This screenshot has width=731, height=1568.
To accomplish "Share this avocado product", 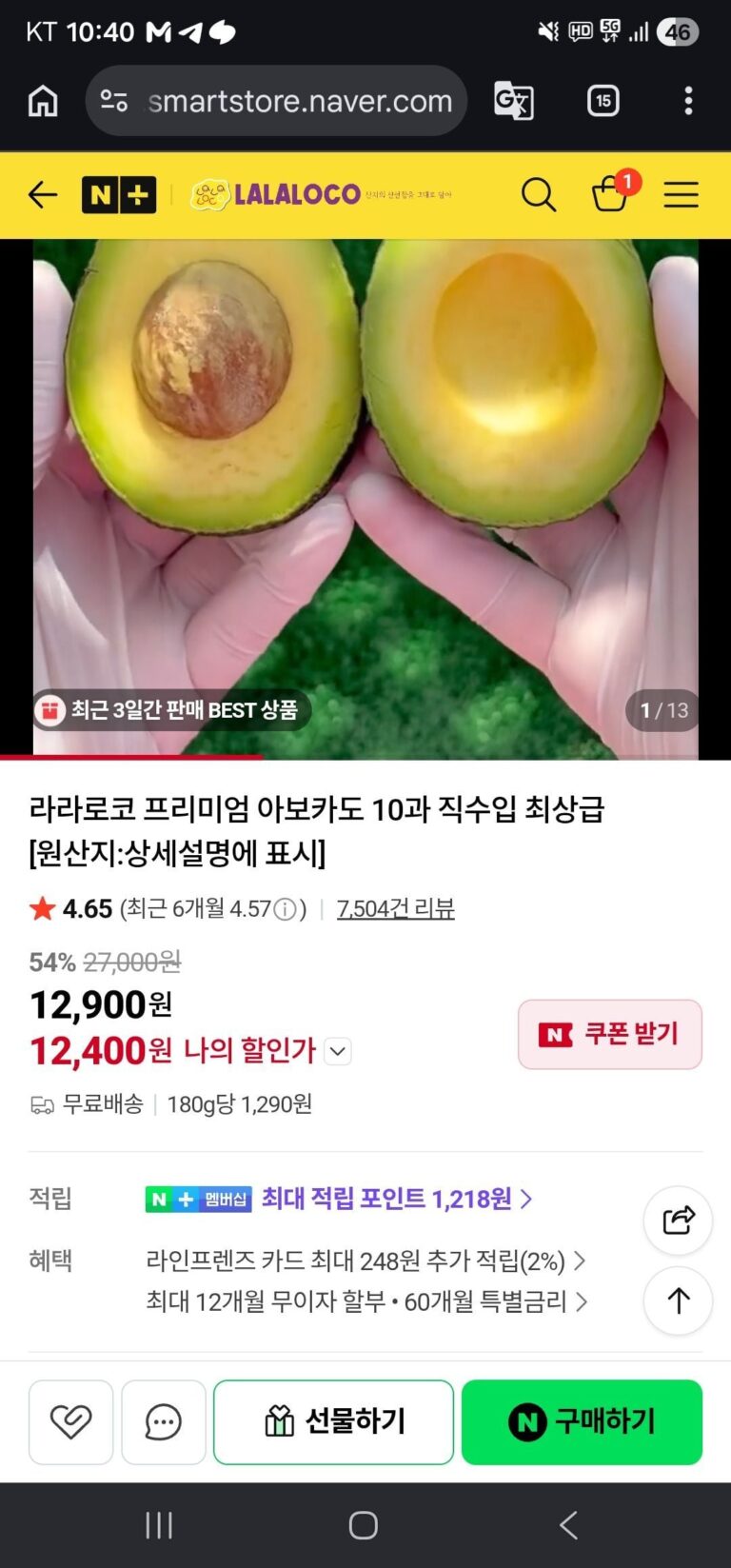I will pos(678,1221).
